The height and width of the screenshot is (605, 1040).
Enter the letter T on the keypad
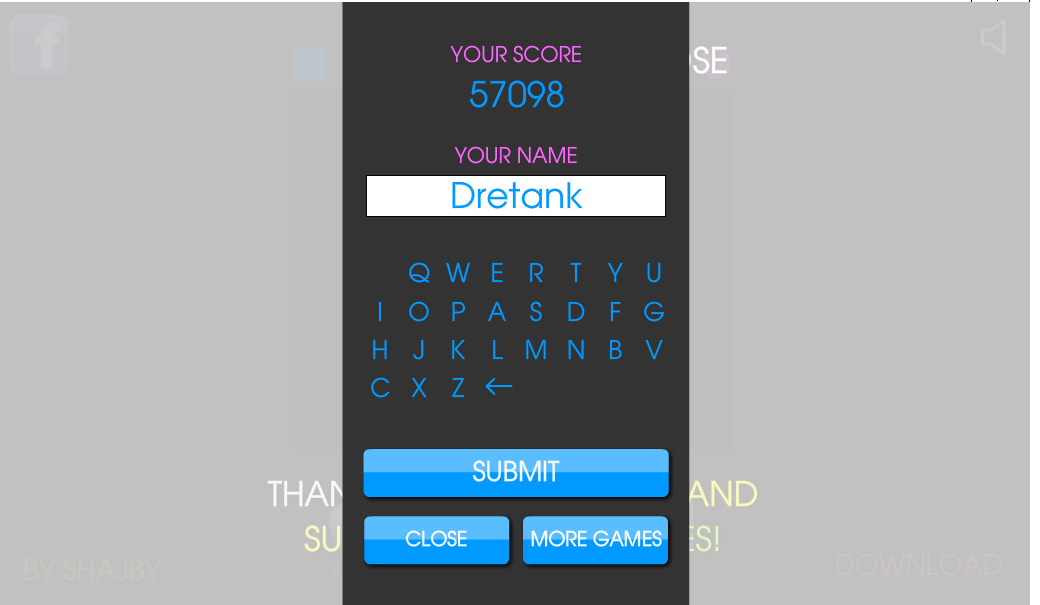pyautogui.click(x=576, y=273)
